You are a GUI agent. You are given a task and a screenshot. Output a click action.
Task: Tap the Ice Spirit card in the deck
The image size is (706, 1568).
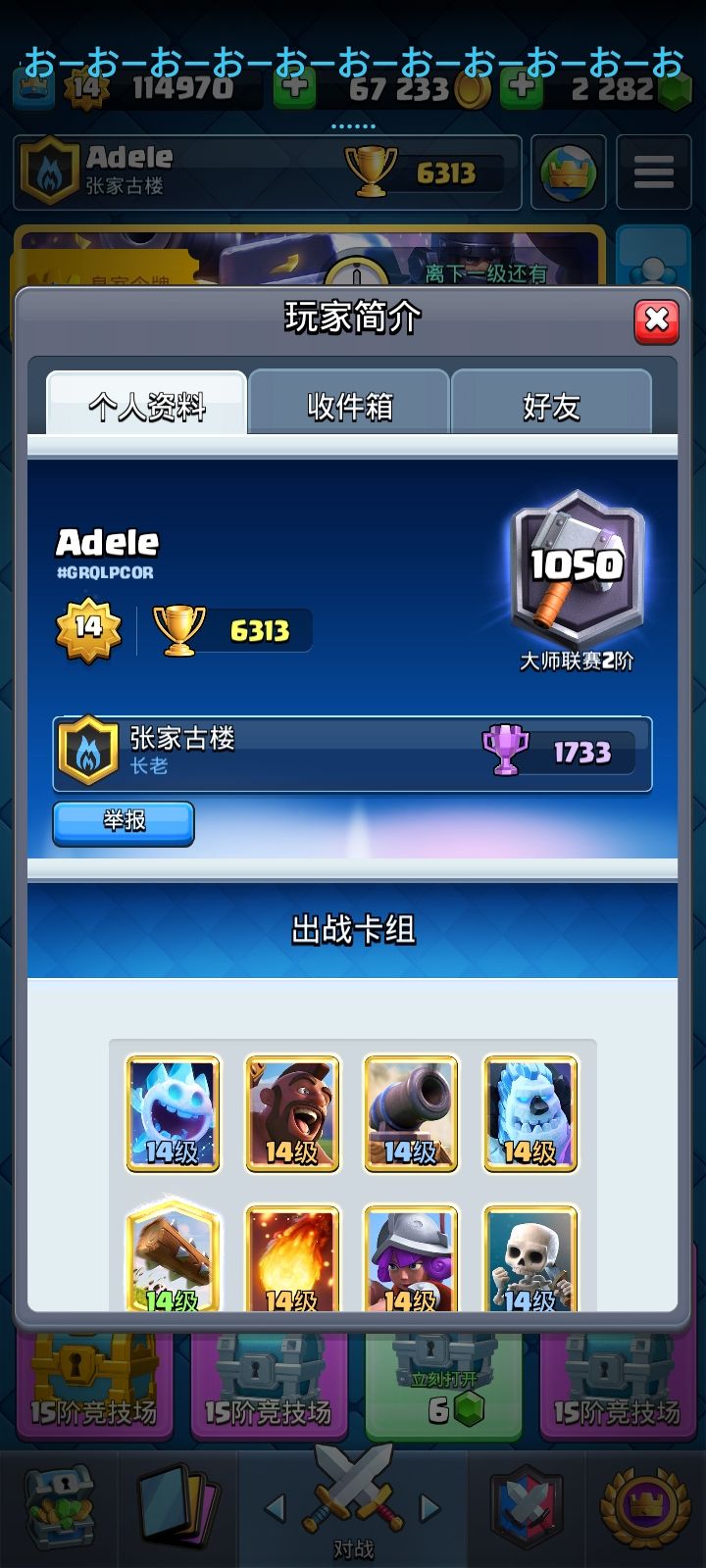tap(172, 1112)
